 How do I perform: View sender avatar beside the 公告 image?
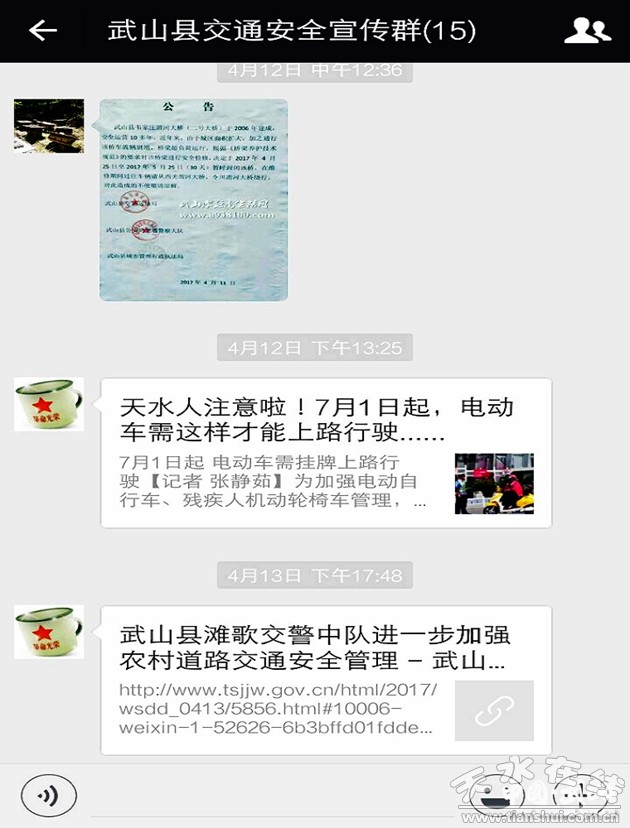[49, 126]
